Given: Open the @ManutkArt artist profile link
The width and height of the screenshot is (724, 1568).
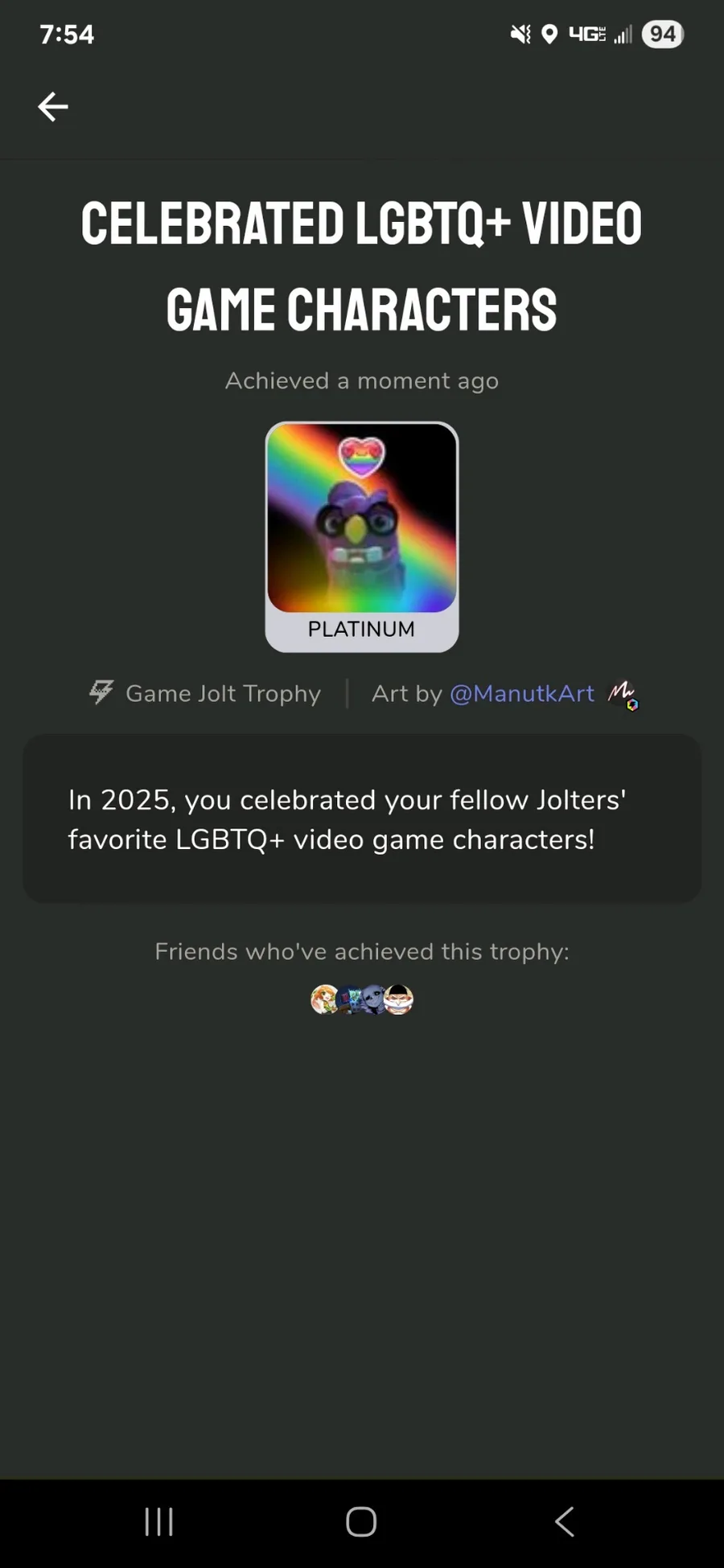Looking at the screenshot, I should tap(522, 693).
